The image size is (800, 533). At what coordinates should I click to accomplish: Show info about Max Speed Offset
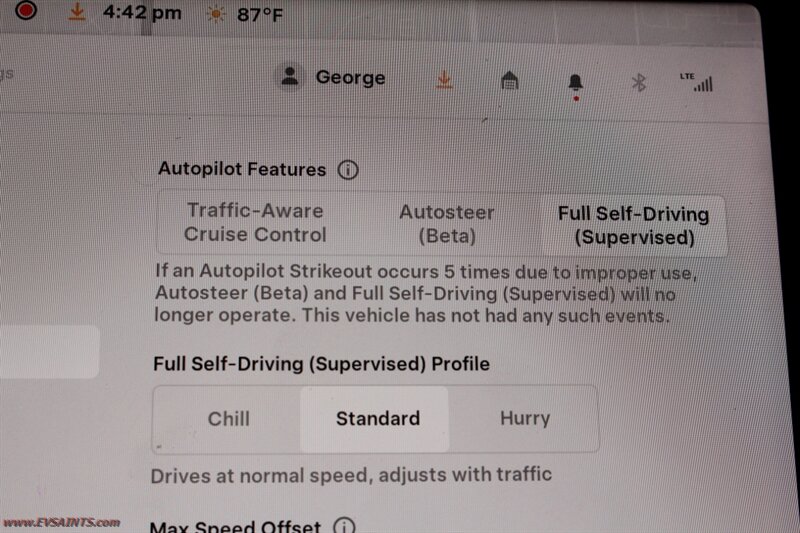[343, 526]
